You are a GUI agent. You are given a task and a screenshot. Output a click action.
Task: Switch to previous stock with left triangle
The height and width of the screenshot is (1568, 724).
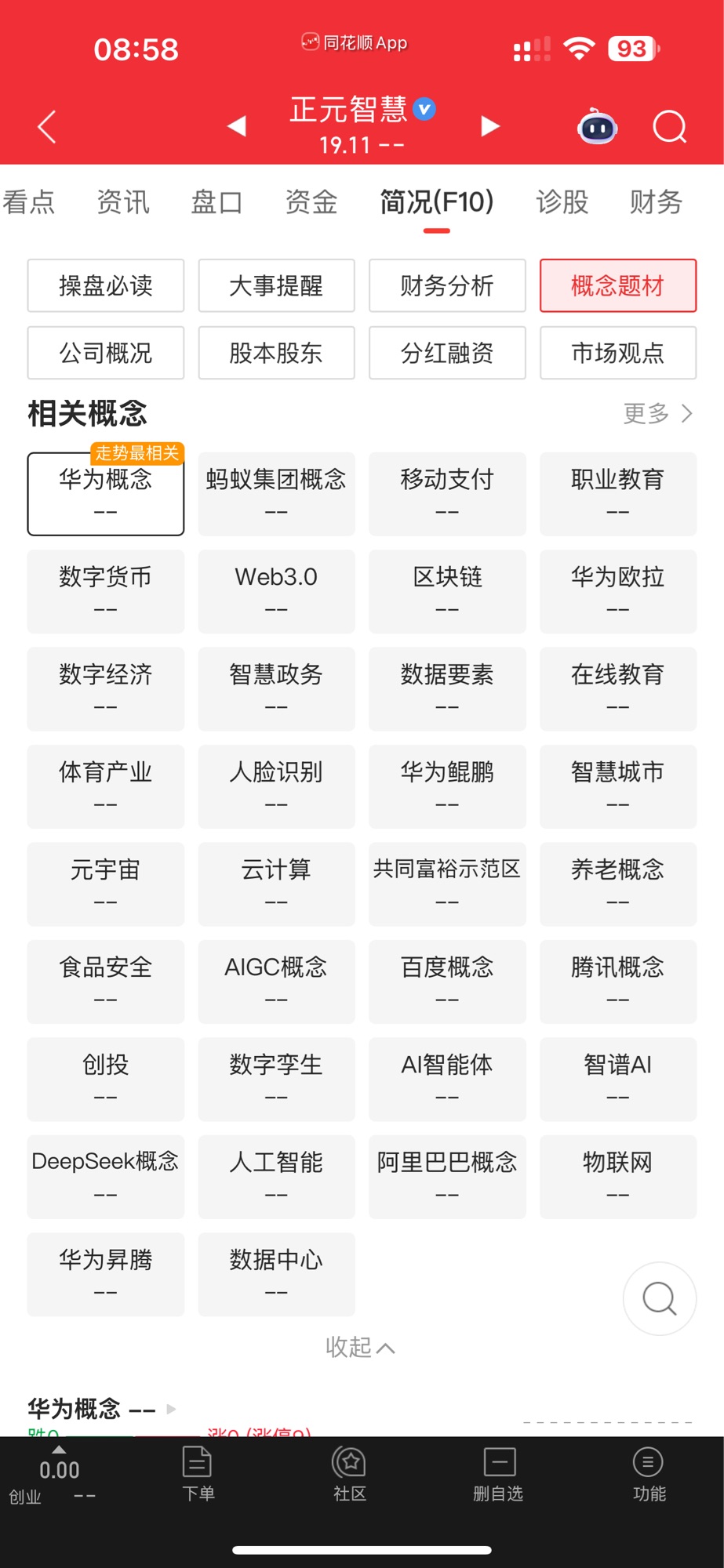tap(237, 125)
